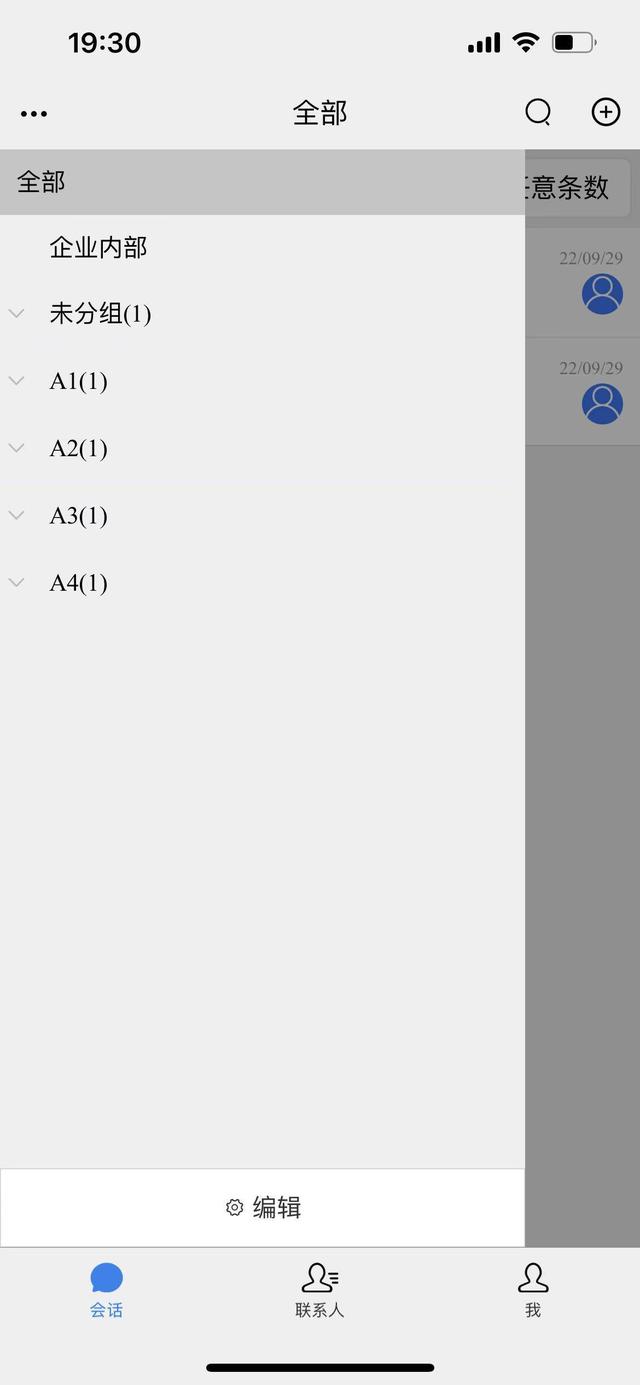The image size is (640, 1385).
Task: Tap the 编辑 edit button
Action: pyautogui.click(x=262, y=1207)
